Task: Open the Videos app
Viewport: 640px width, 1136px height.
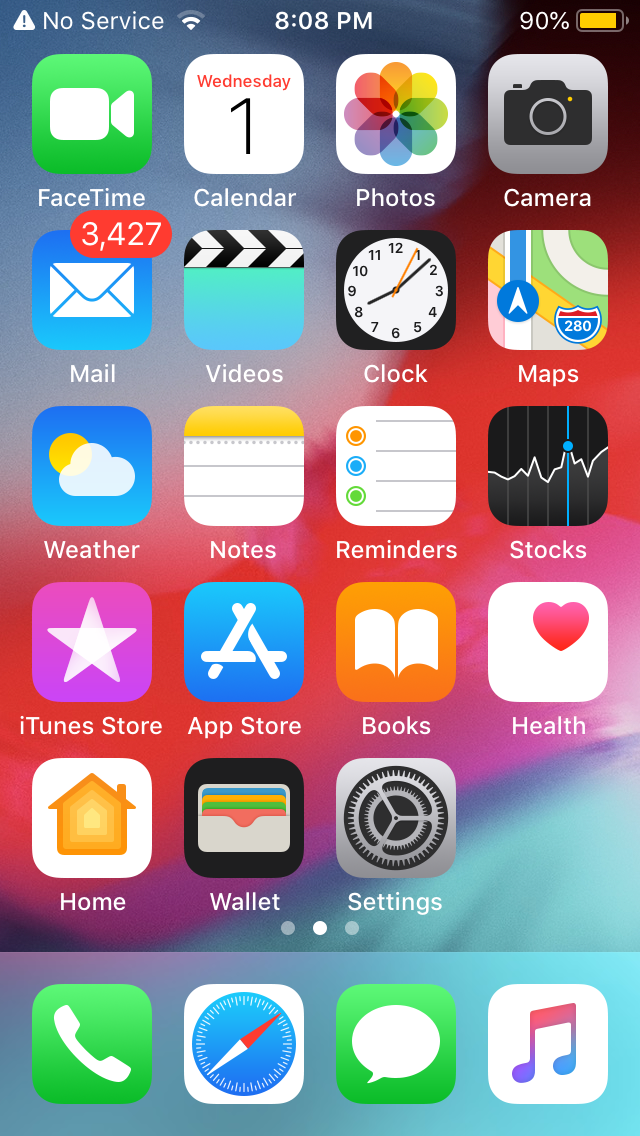Action: (244, 290)
